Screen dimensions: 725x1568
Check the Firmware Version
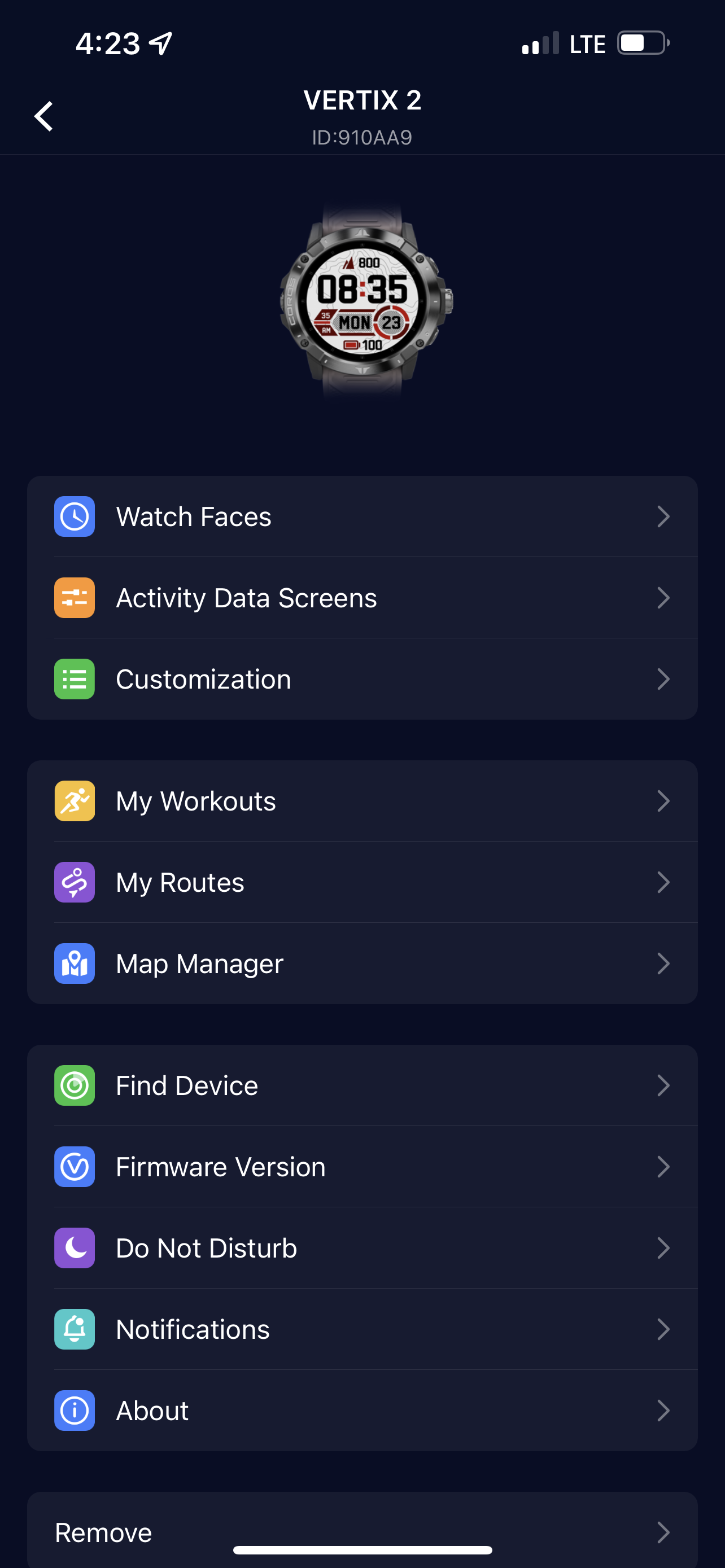[362, 1167]
